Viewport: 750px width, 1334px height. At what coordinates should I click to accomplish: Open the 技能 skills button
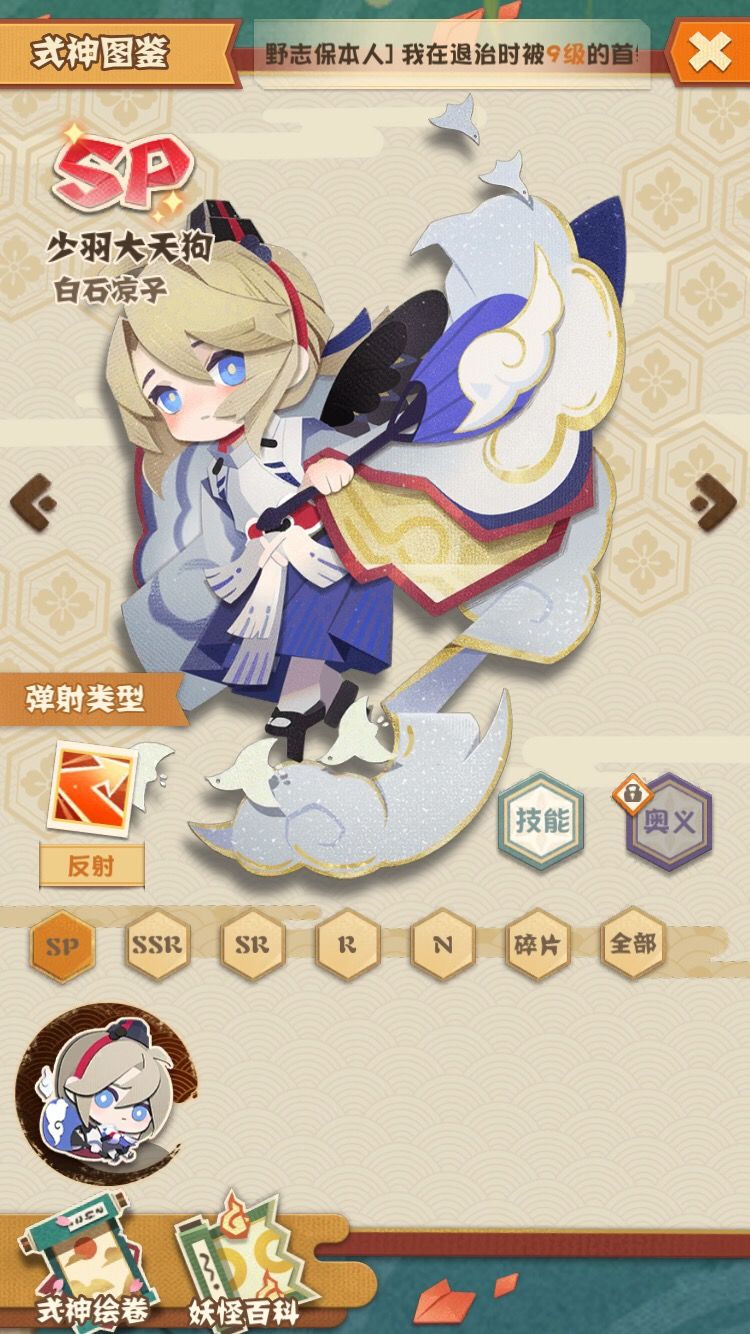click(x=541, y=822)
